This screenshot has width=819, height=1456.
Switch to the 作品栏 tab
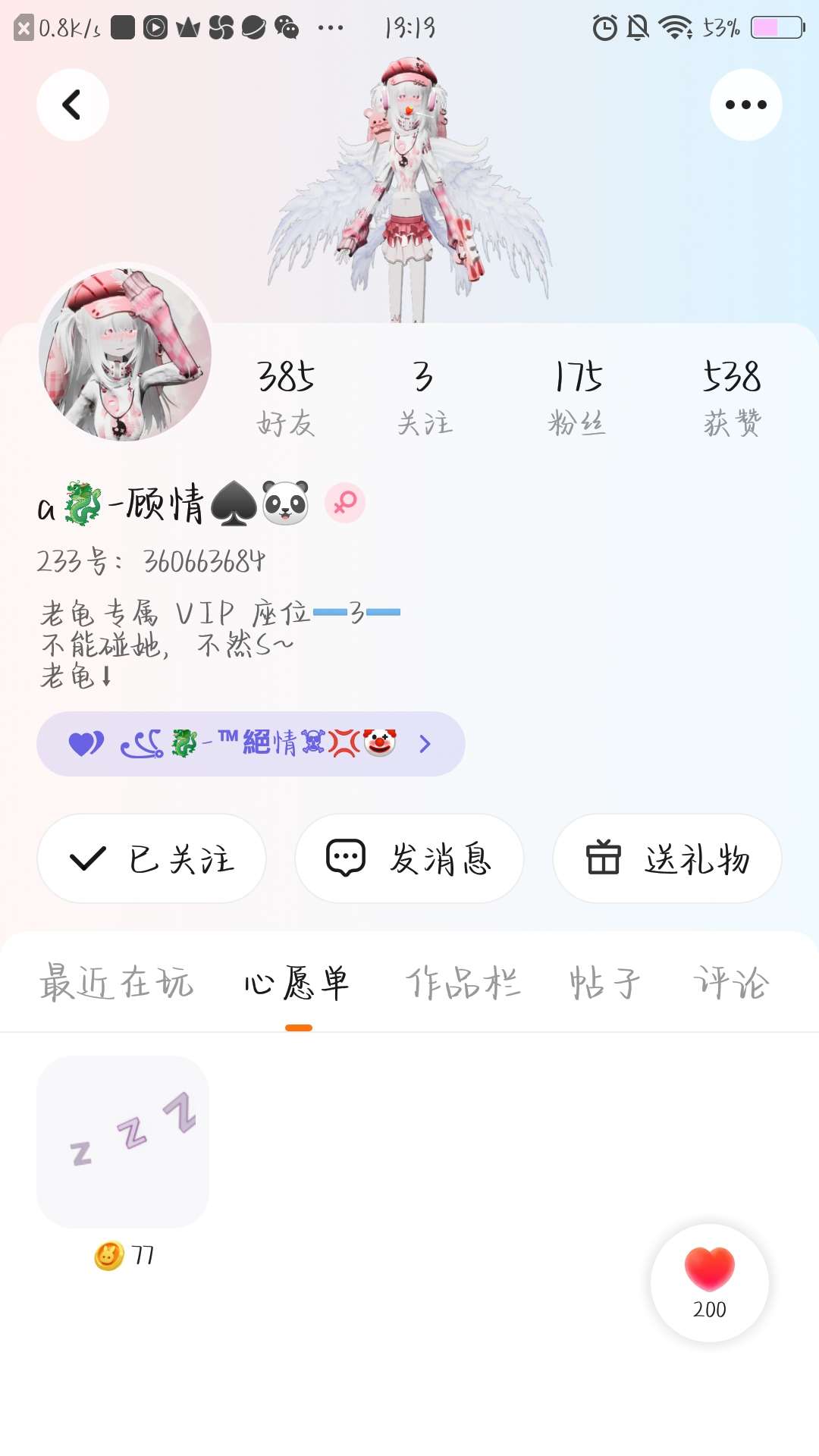(x=463, y=983)
